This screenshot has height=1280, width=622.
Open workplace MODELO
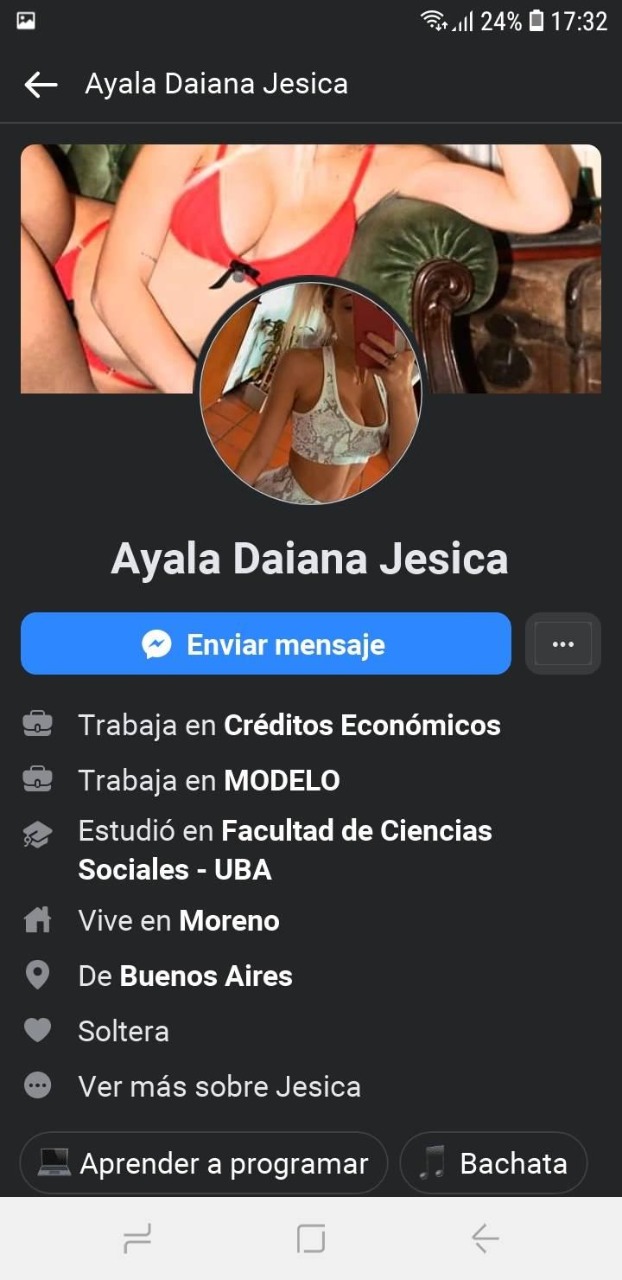pyautogui.click(x=281, y=780)
